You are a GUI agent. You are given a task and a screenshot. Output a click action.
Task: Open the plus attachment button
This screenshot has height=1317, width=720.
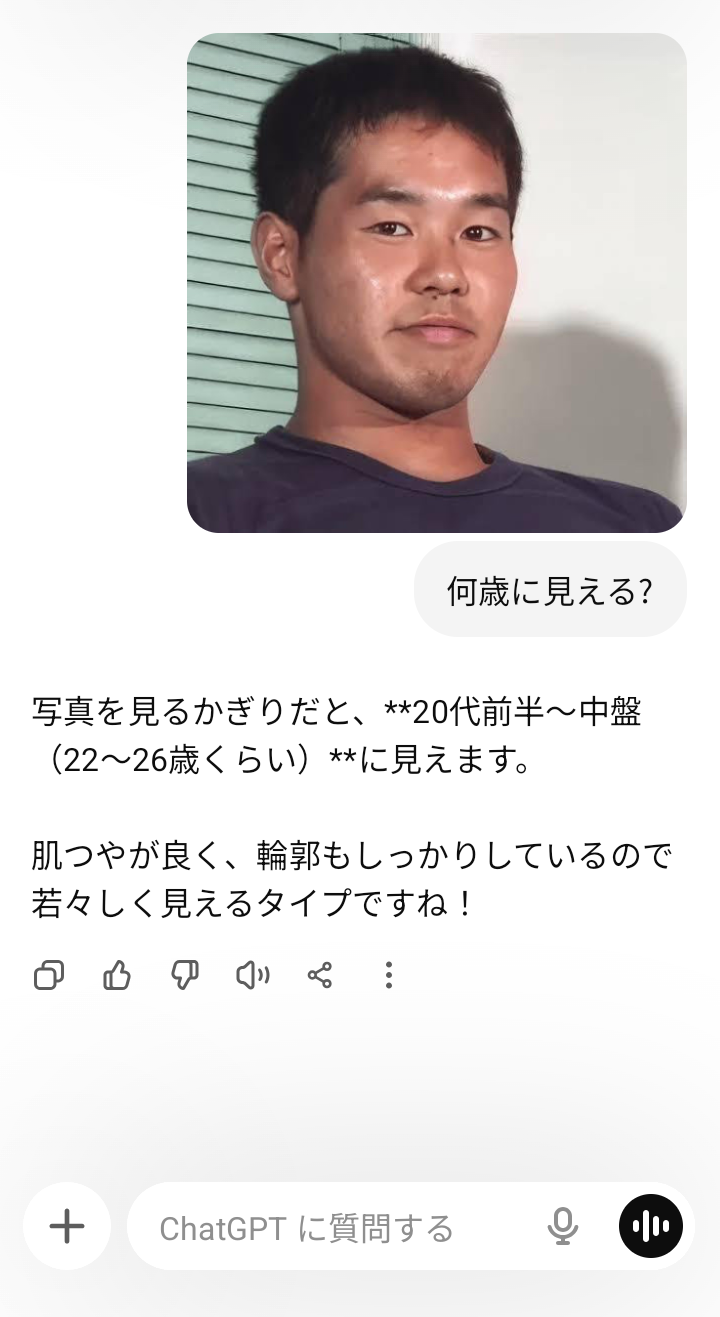[67, 1226]
